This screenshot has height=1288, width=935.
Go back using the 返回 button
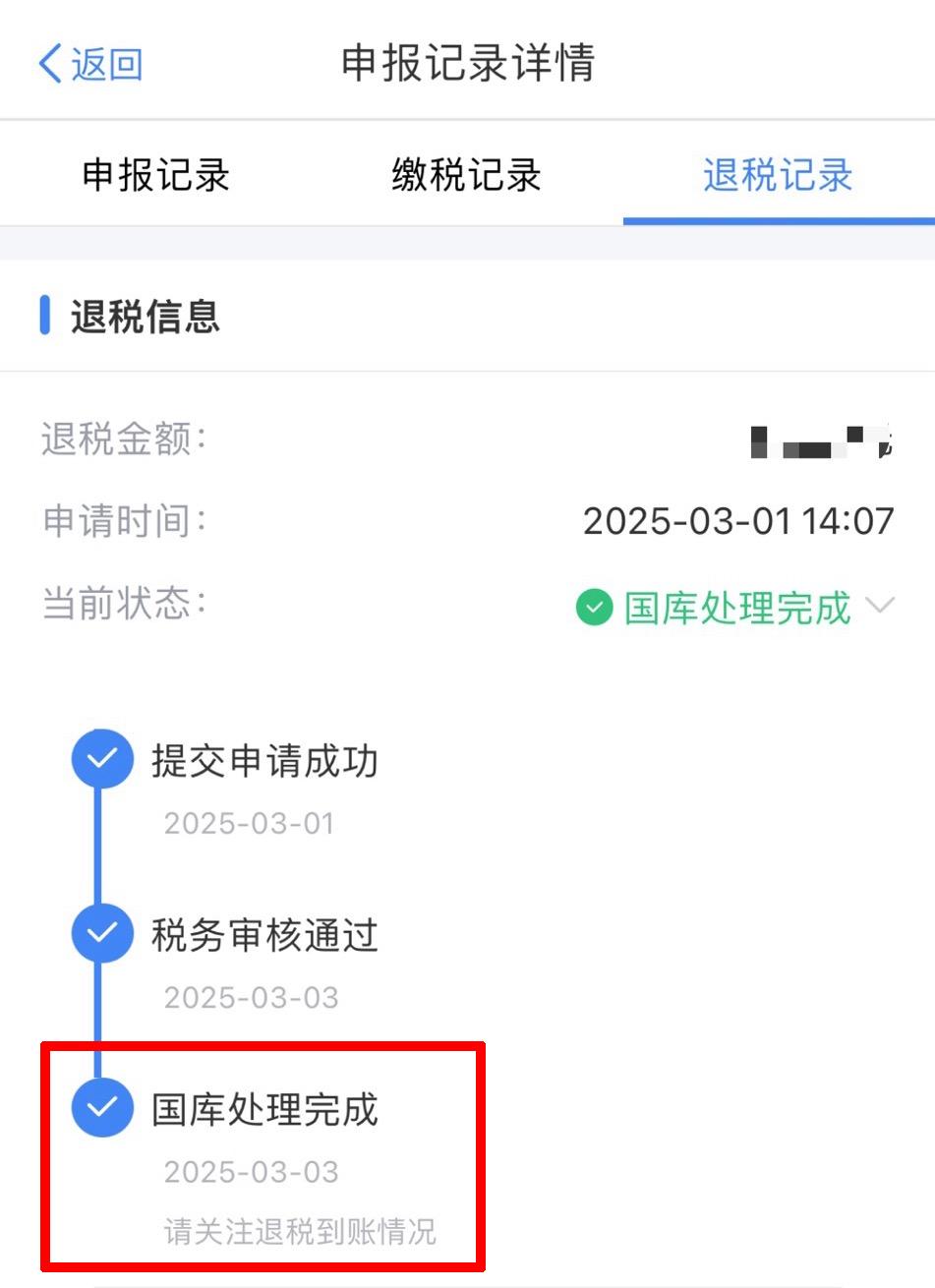(90, 64)
